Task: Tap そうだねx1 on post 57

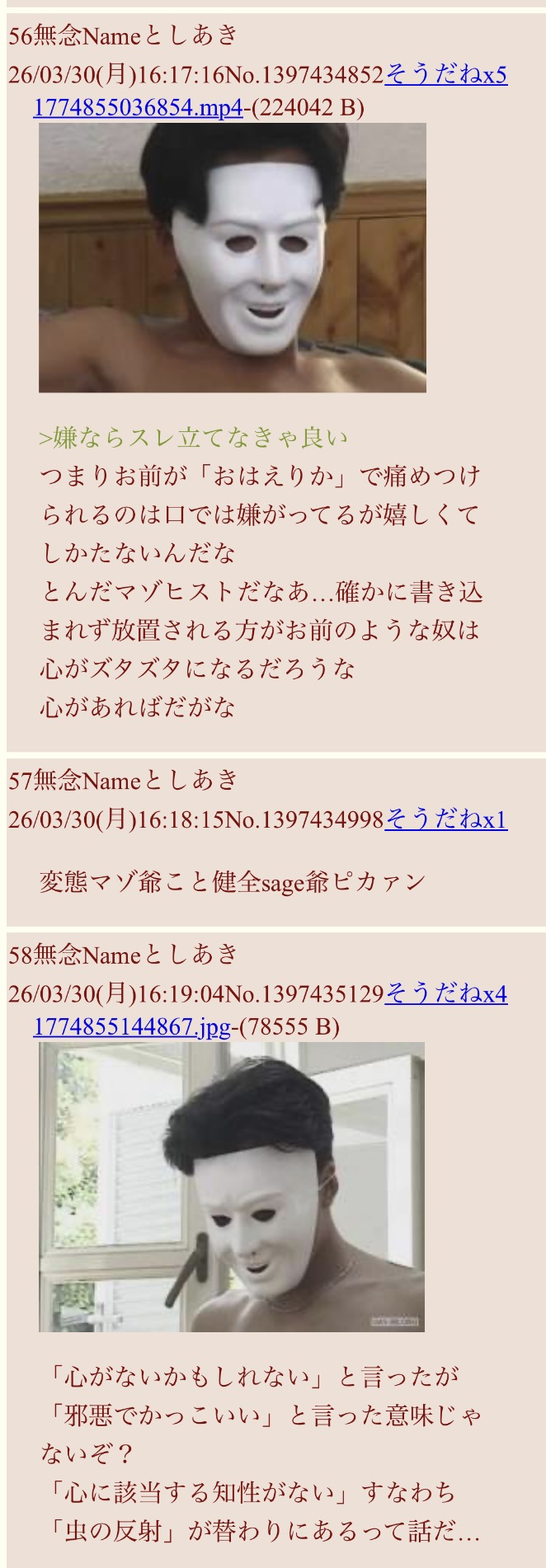Action: [445, 819]
